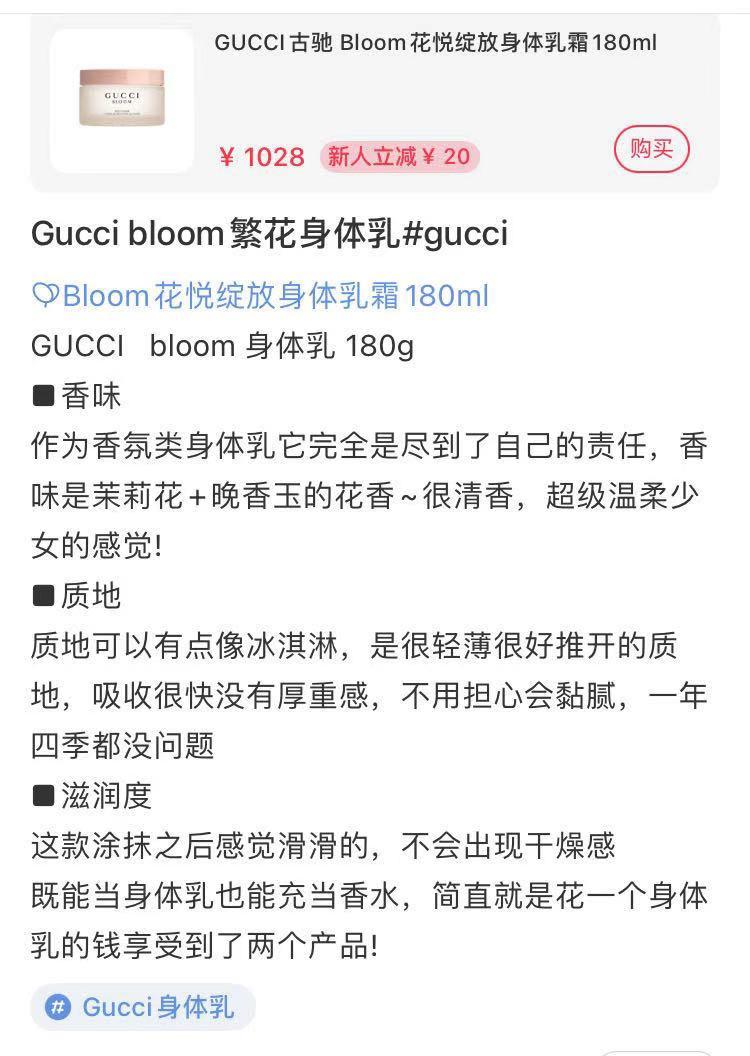Open the blue Bloom花悦绽放身体乳霜180ml product link
The height and width of the screenshot is (1056, 750).
[x=275, y=295]
